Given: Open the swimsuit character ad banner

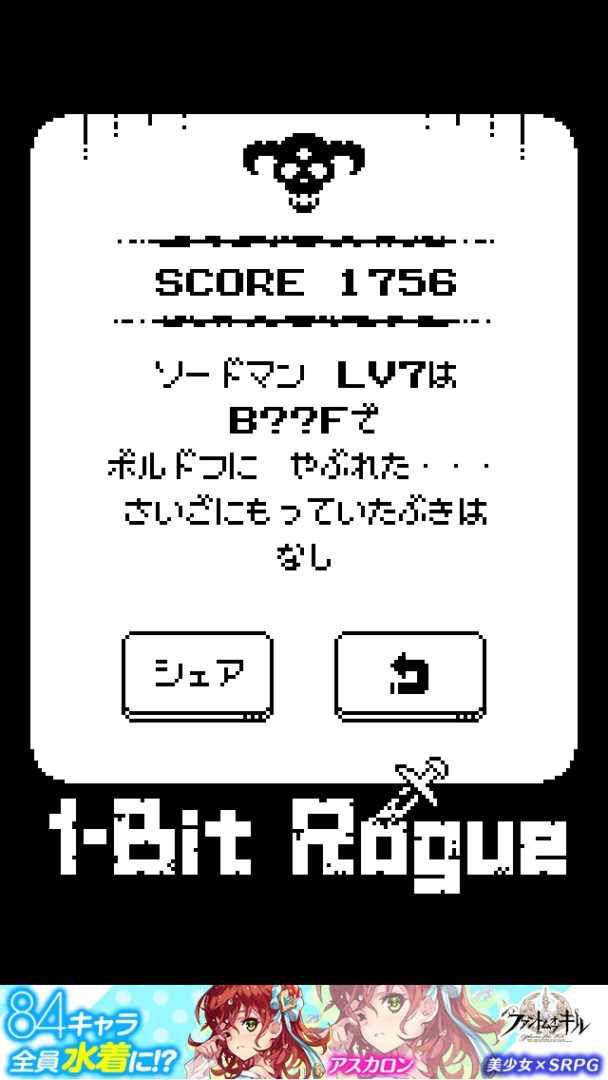Looking at the screenshot, I should click(x=304, y=1032).
